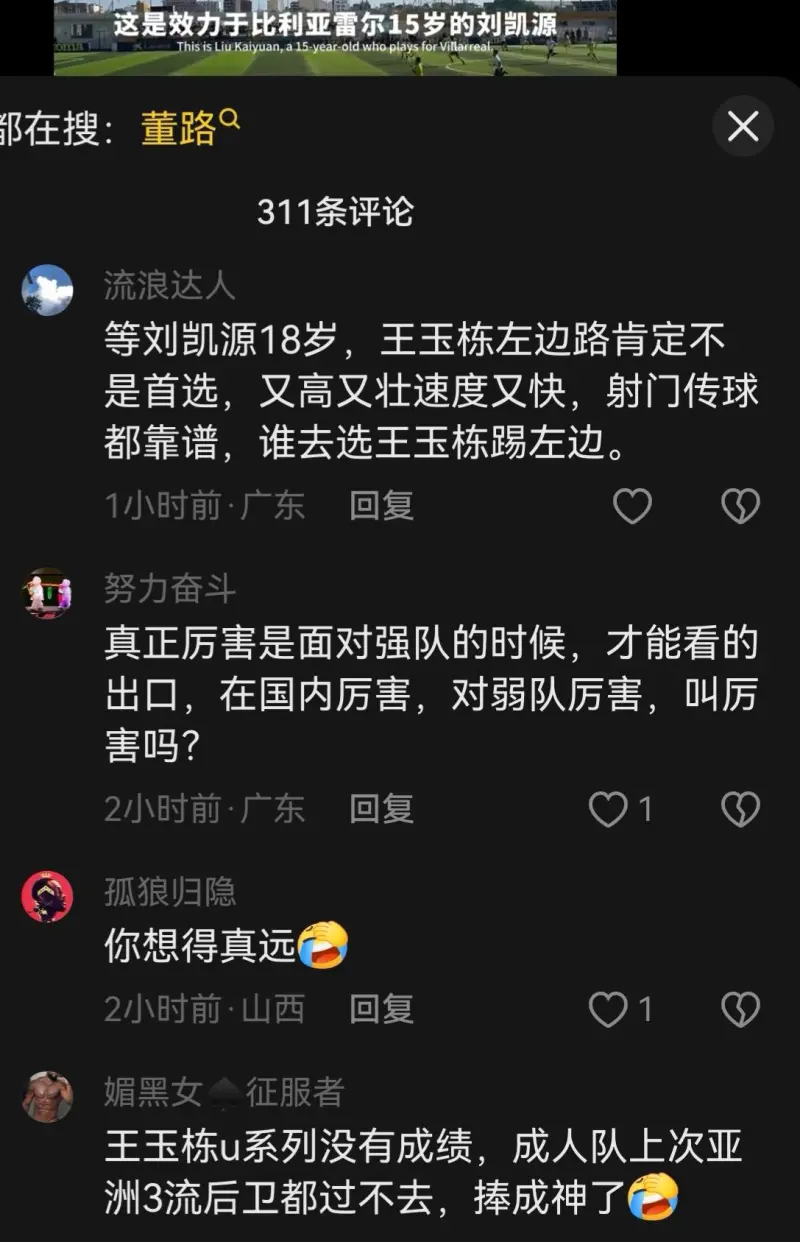Reply to 孤狼归隐's comment
This screenshot has width=800, height=1242.
pos(381,1010)
